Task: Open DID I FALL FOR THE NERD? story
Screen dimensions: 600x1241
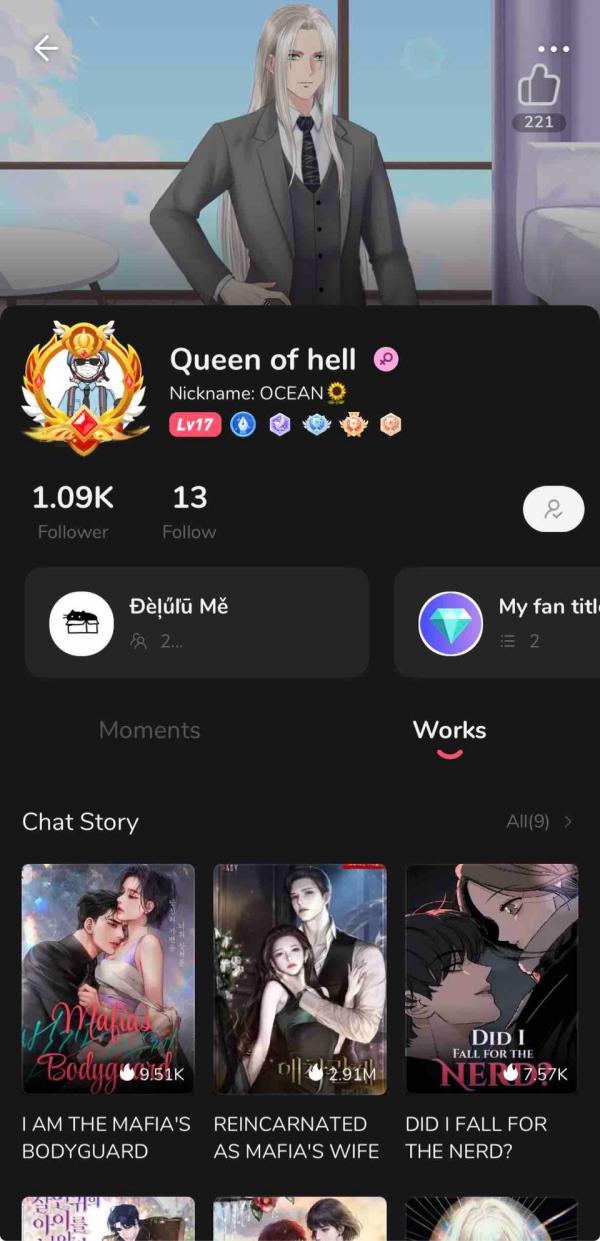Action: (x=491, y=979)
